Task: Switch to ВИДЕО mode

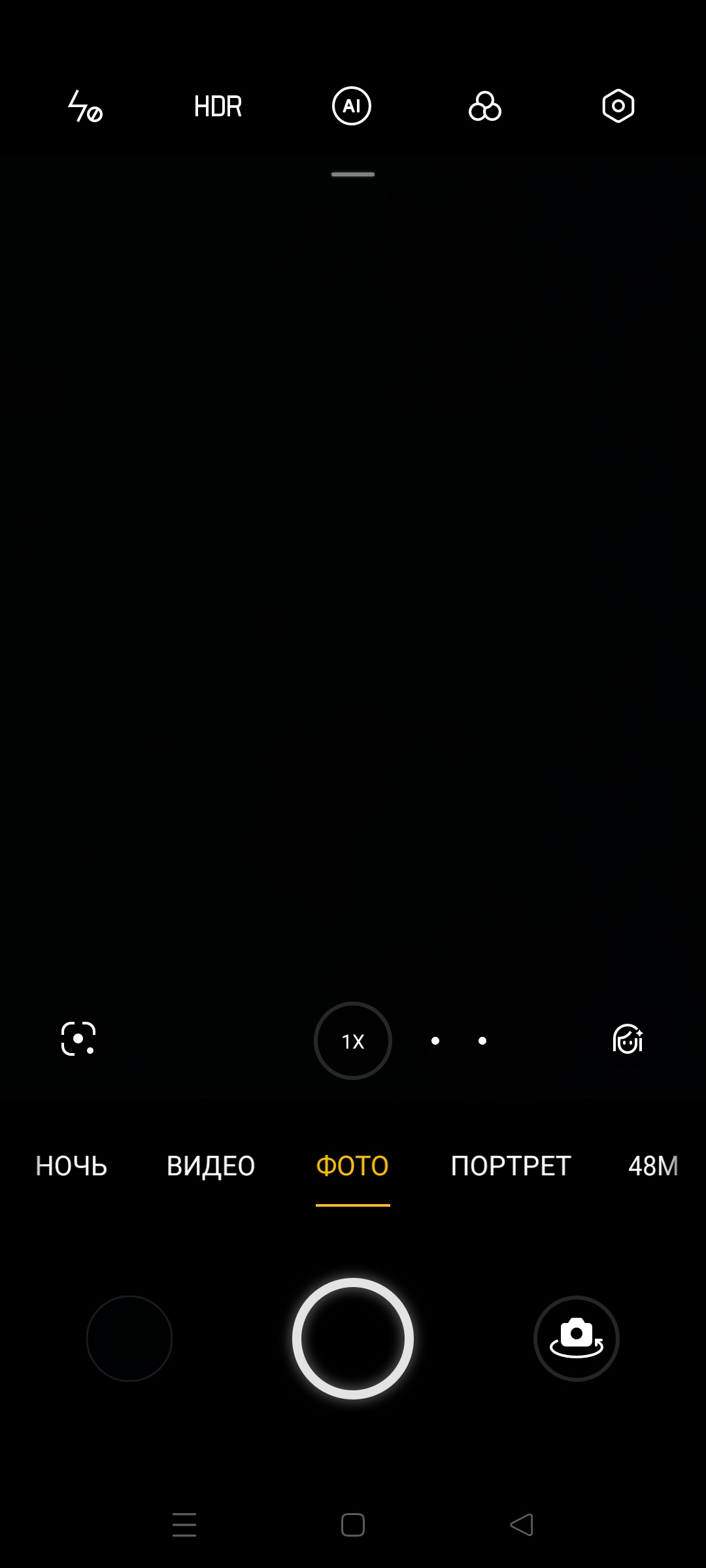Action: click(210, 1166)
